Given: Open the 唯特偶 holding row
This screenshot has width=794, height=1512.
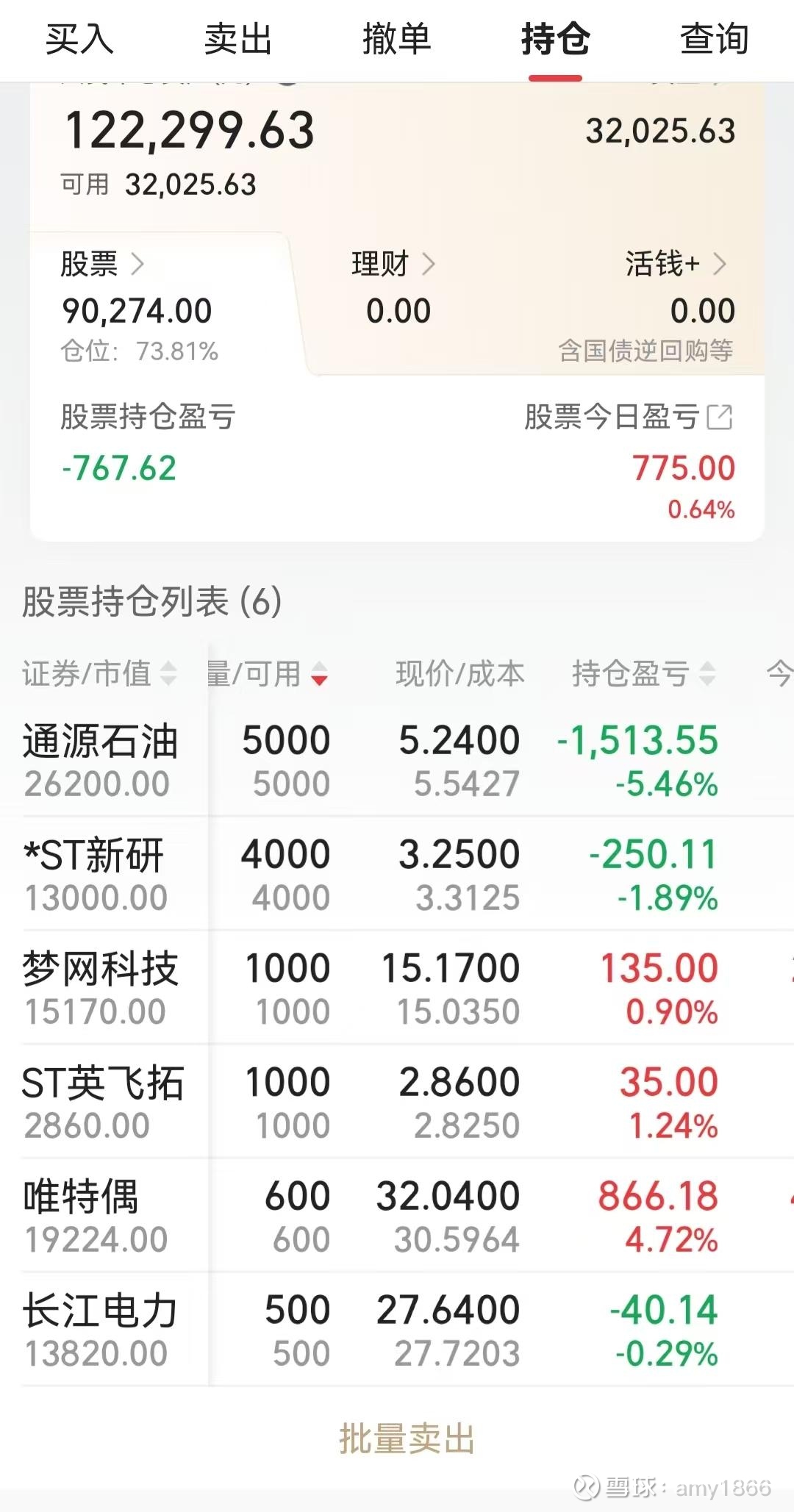Looking at the screenshot, I should (397, 1217).
